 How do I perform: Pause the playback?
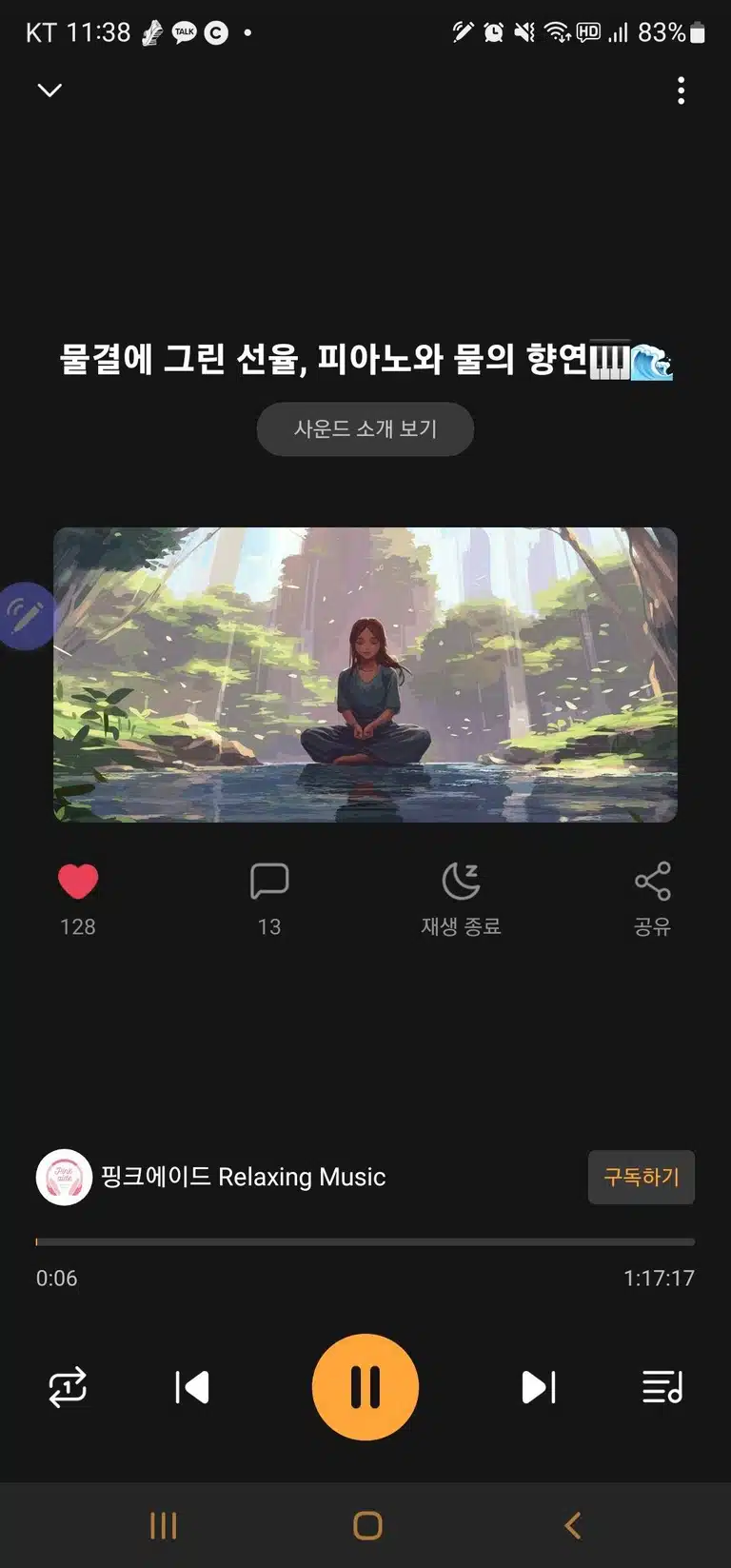pos(365,1387)
